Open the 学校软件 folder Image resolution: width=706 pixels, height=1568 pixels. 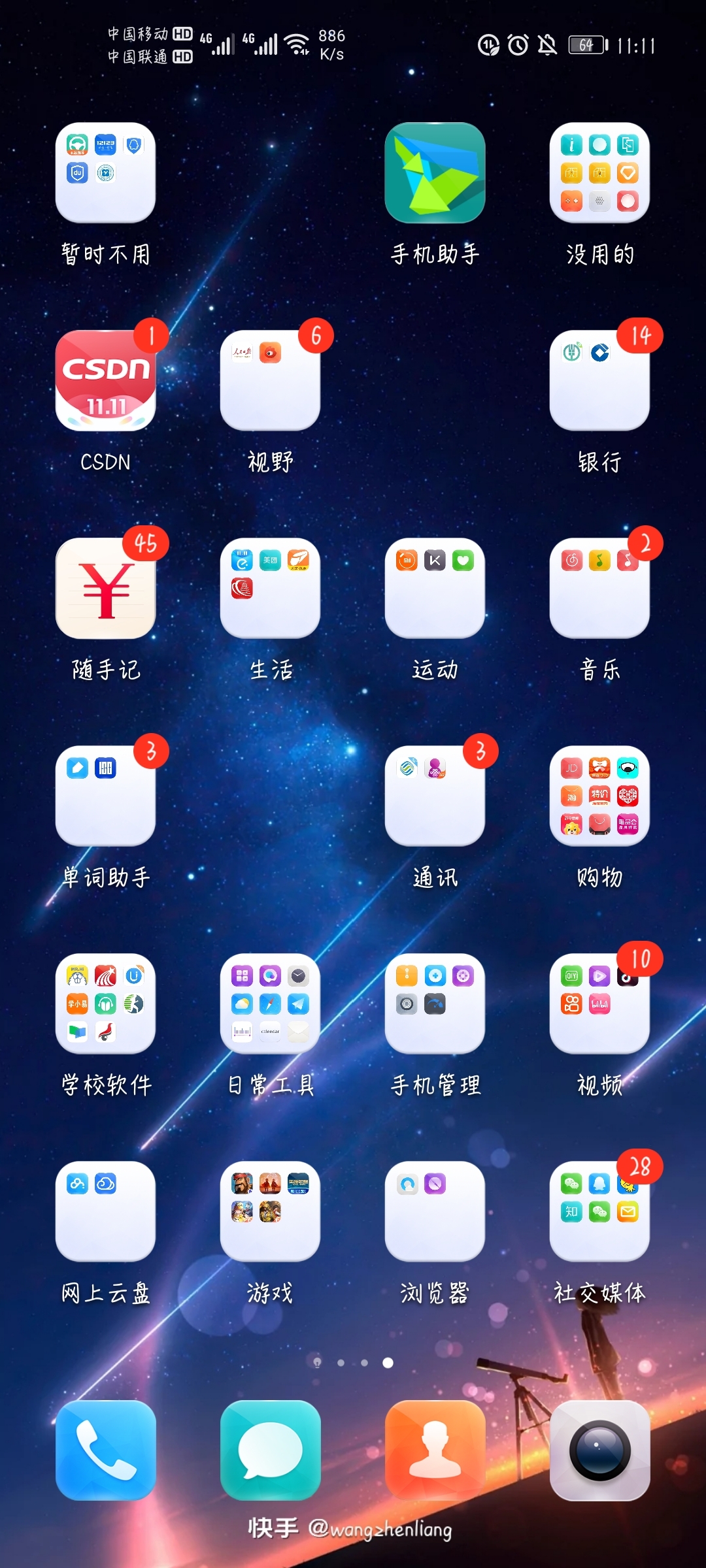(x=105, y=1004)
